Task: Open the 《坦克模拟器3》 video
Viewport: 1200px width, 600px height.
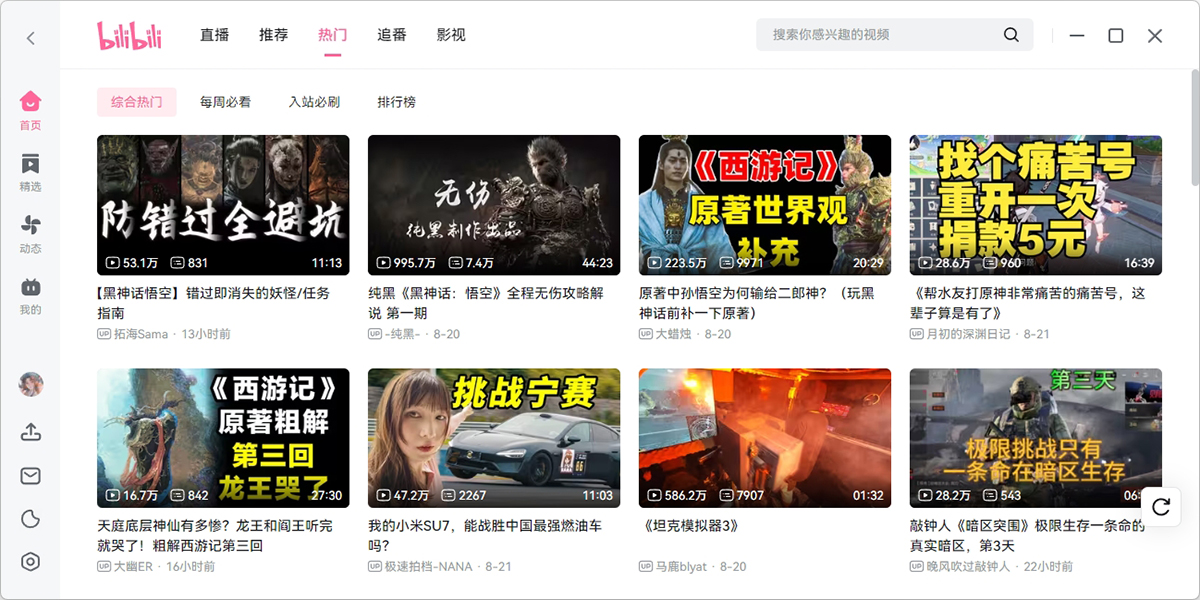Action: click(765, 438)
